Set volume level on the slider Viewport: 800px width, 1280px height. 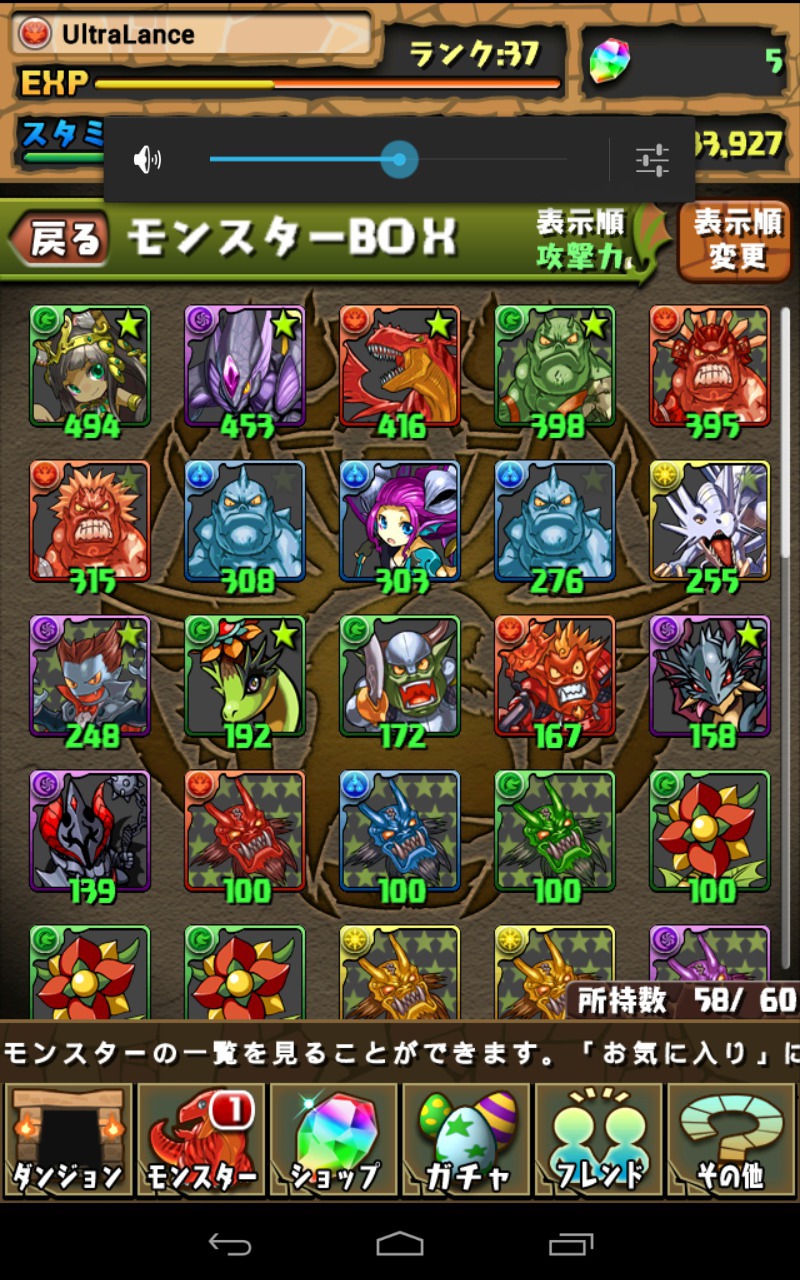point(399,160)
